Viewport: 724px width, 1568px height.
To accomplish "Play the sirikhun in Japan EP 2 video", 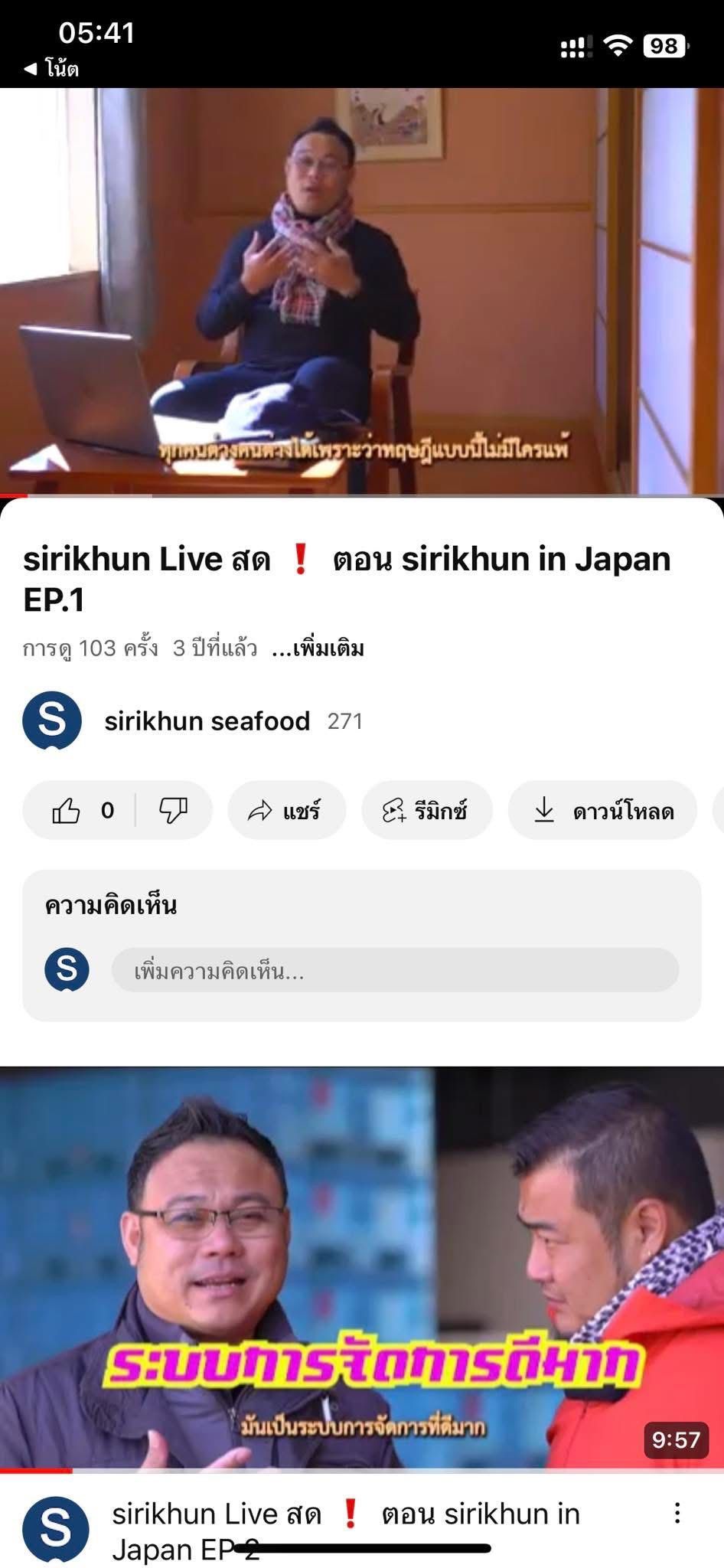I will click(x=361, y=1267).
